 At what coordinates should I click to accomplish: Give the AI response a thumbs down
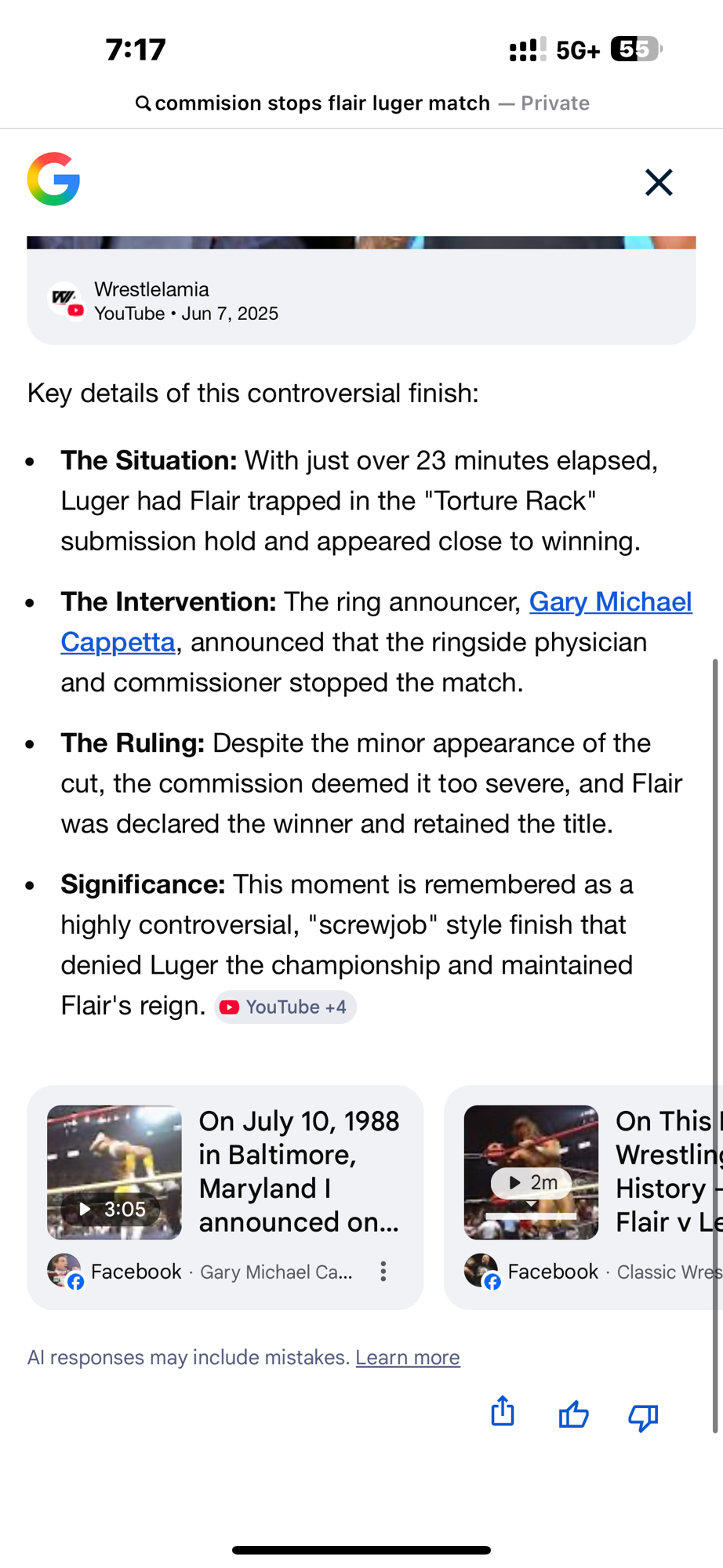643,1416
